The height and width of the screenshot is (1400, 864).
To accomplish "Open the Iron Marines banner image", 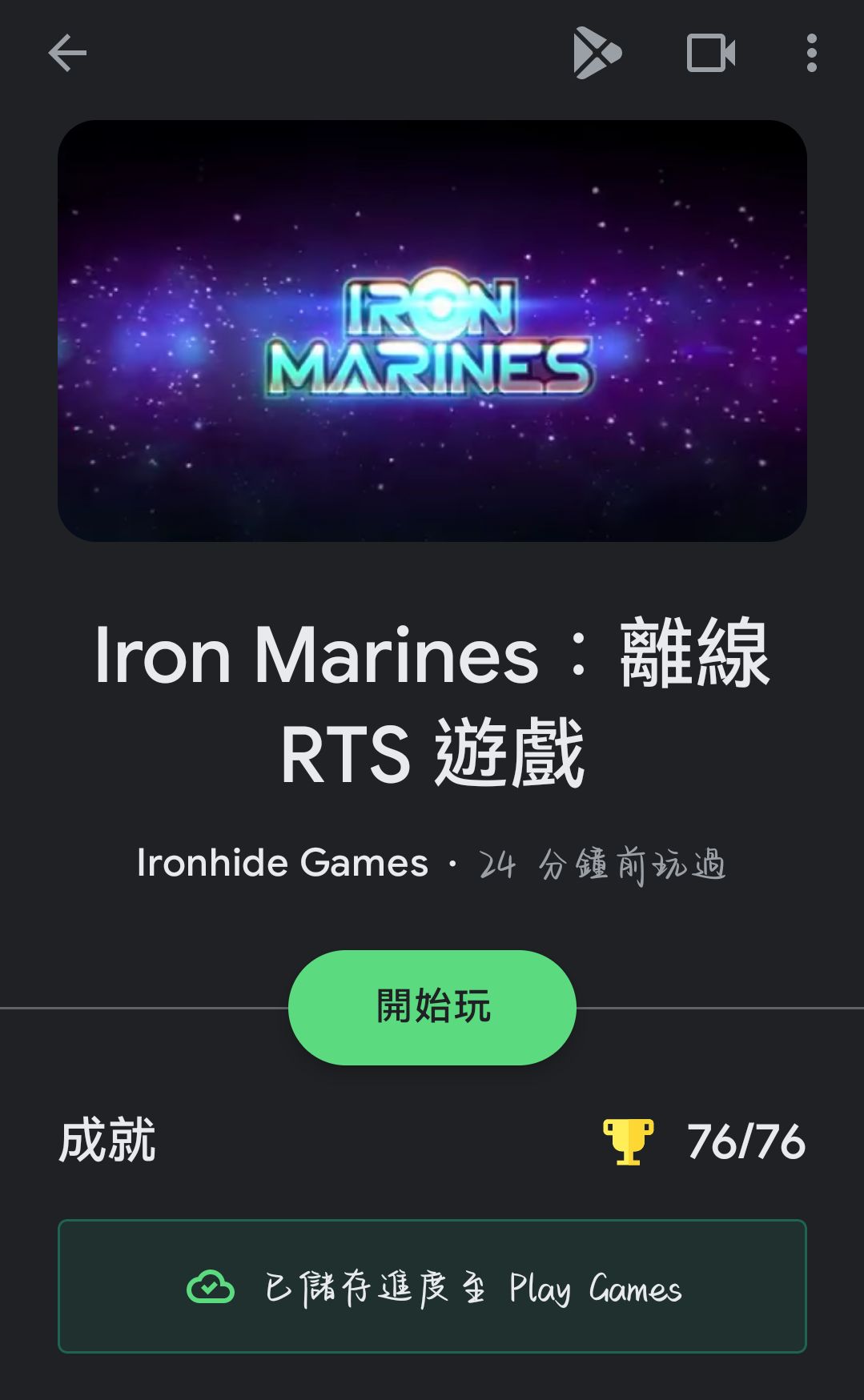I will point(432,331).
